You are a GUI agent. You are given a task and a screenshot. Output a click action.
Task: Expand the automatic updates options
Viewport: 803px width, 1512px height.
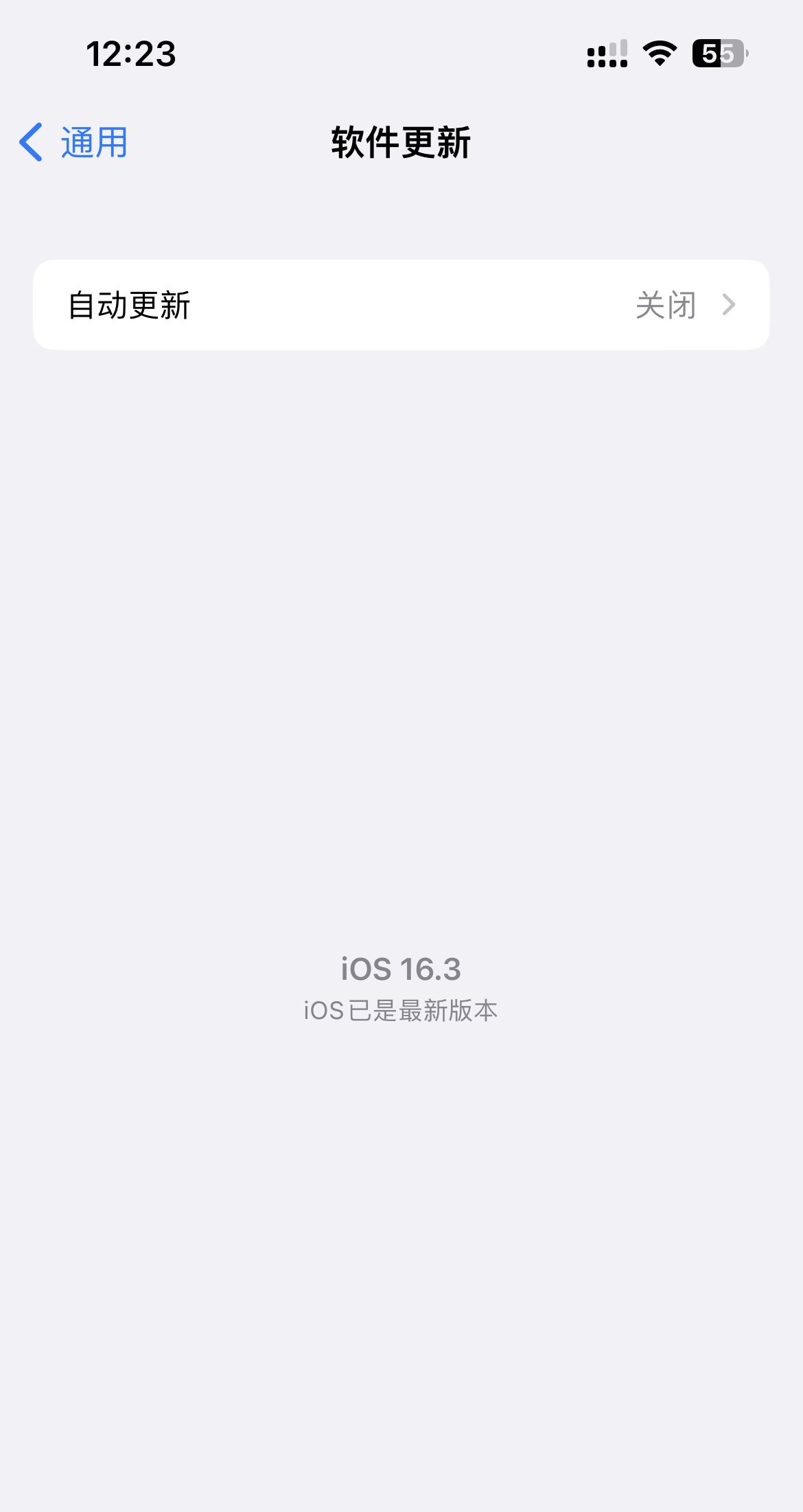(x=401, y=304)
